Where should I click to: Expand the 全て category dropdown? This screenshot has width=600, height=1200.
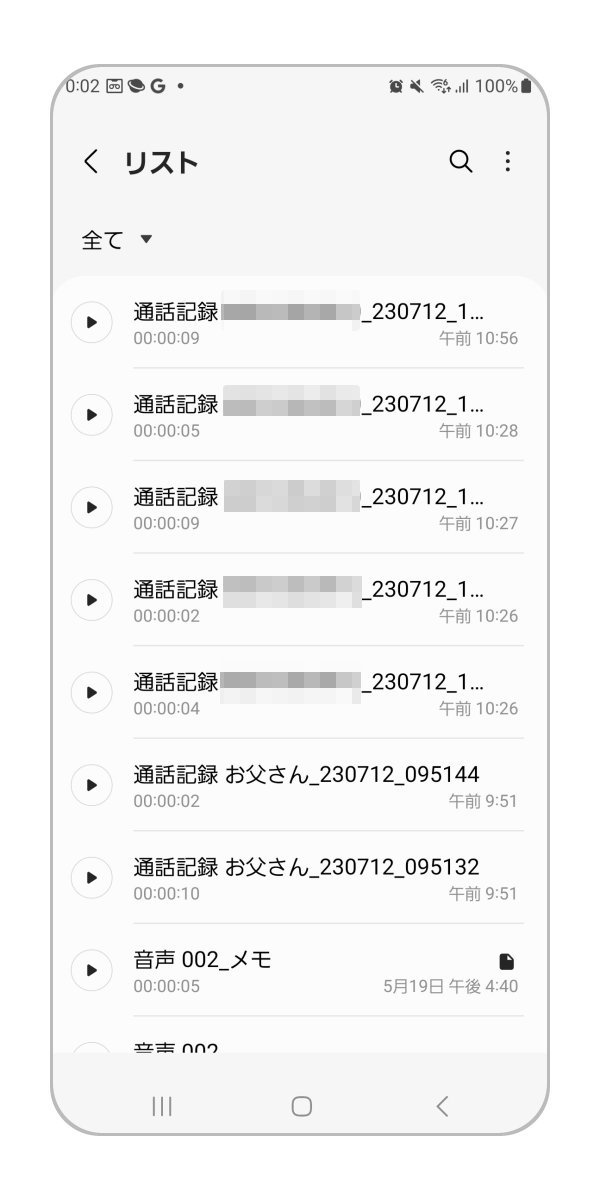116,240
